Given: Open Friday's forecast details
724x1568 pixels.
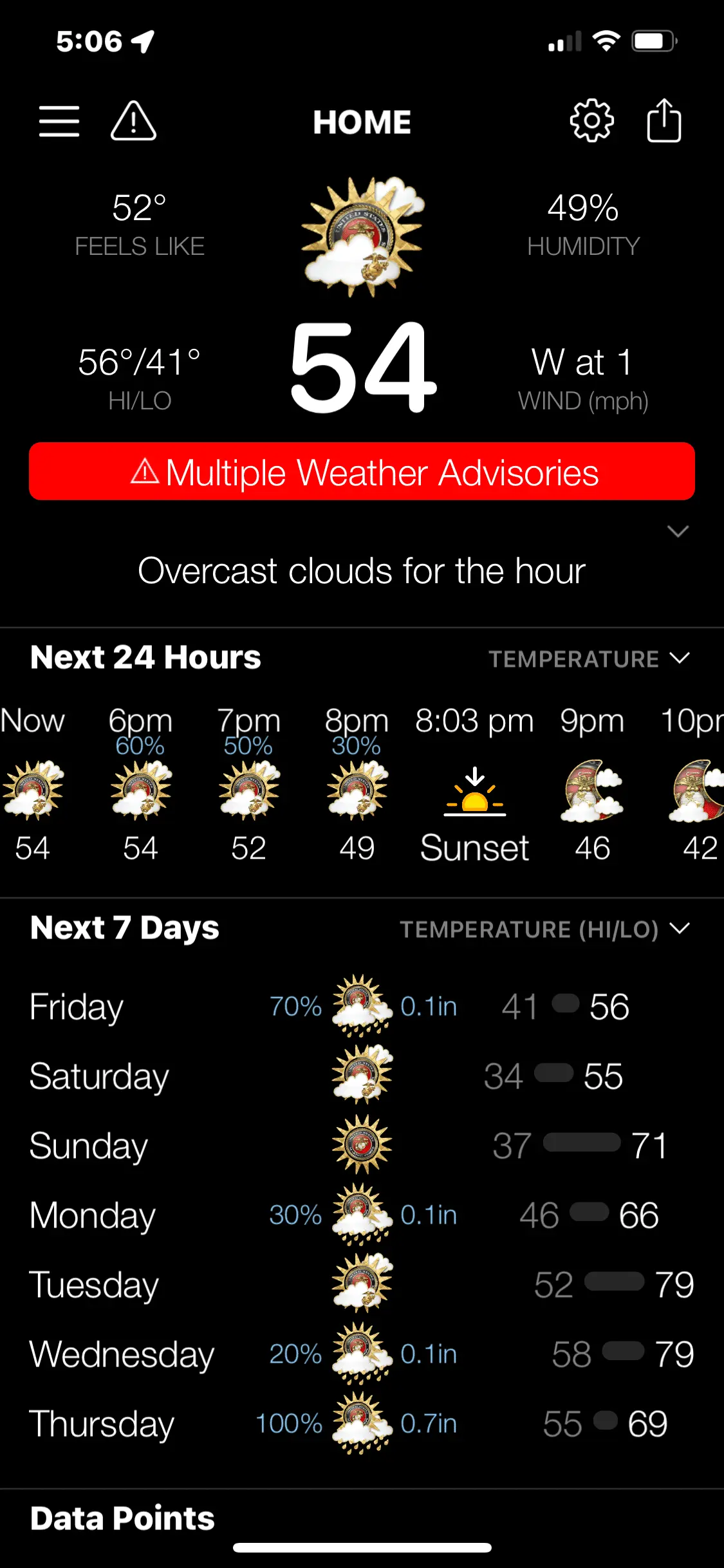Looking at the screenshot, I should pos(362,1007).
